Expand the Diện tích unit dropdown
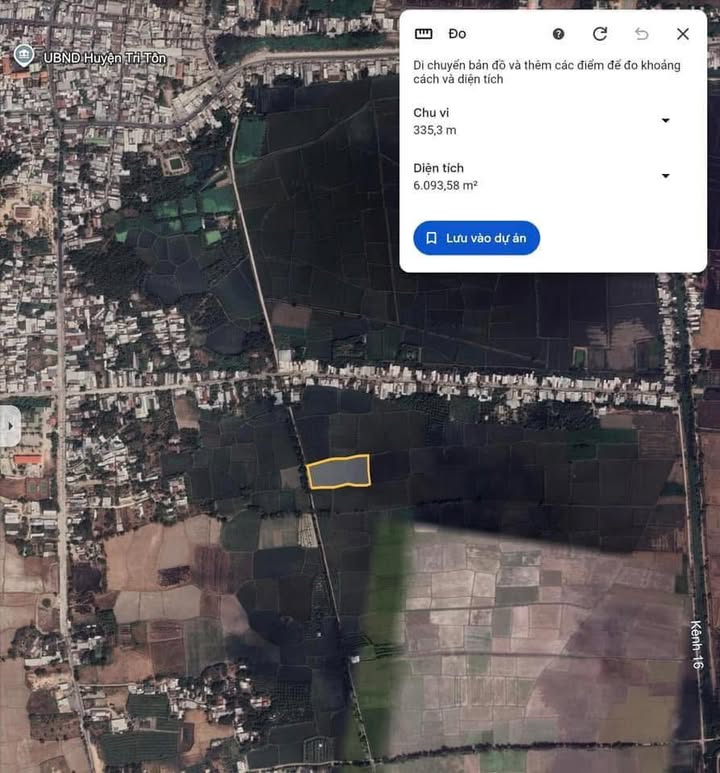 [x=666, y=176]
